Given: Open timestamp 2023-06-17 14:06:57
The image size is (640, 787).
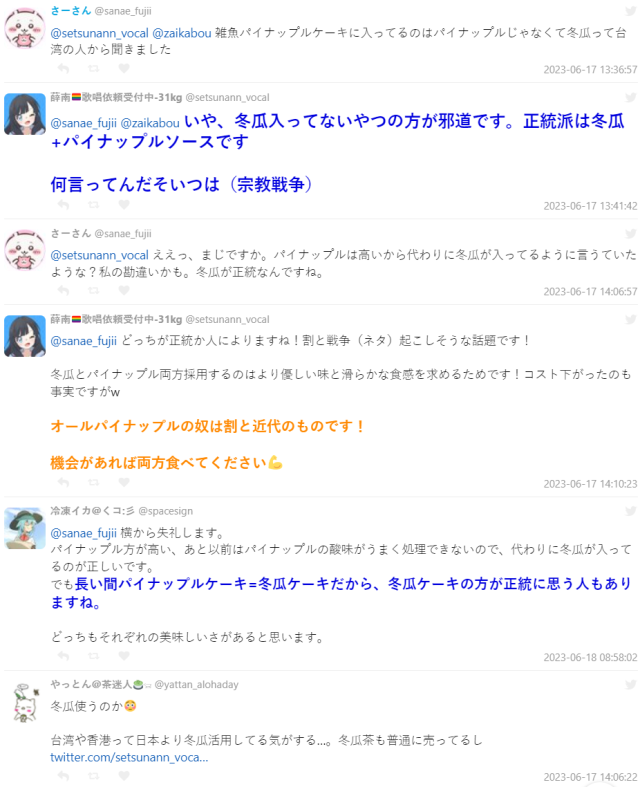Looking at the screenshot, I should 590,291.
